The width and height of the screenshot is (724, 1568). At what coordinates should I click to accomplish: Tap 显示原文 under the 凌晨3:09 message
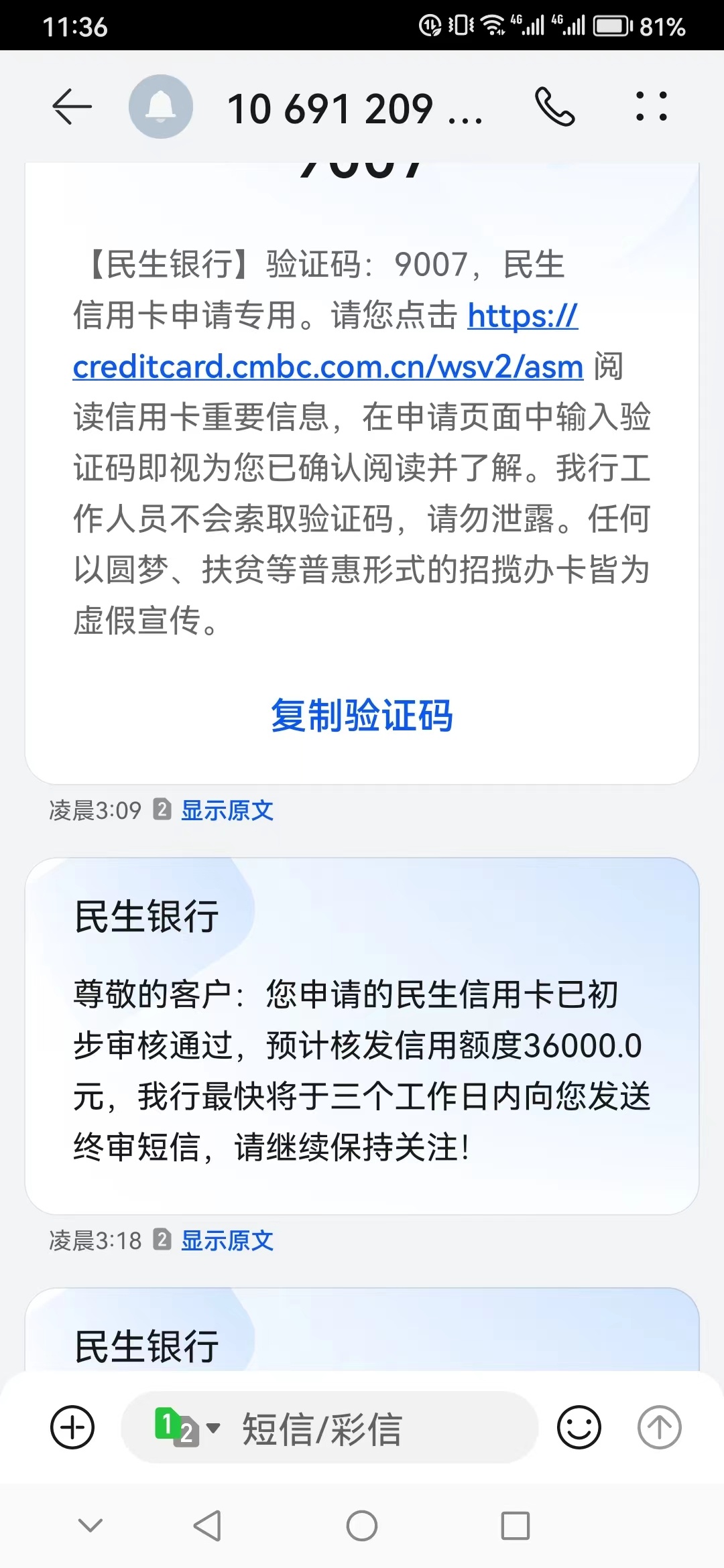click(x=227, y=811)
